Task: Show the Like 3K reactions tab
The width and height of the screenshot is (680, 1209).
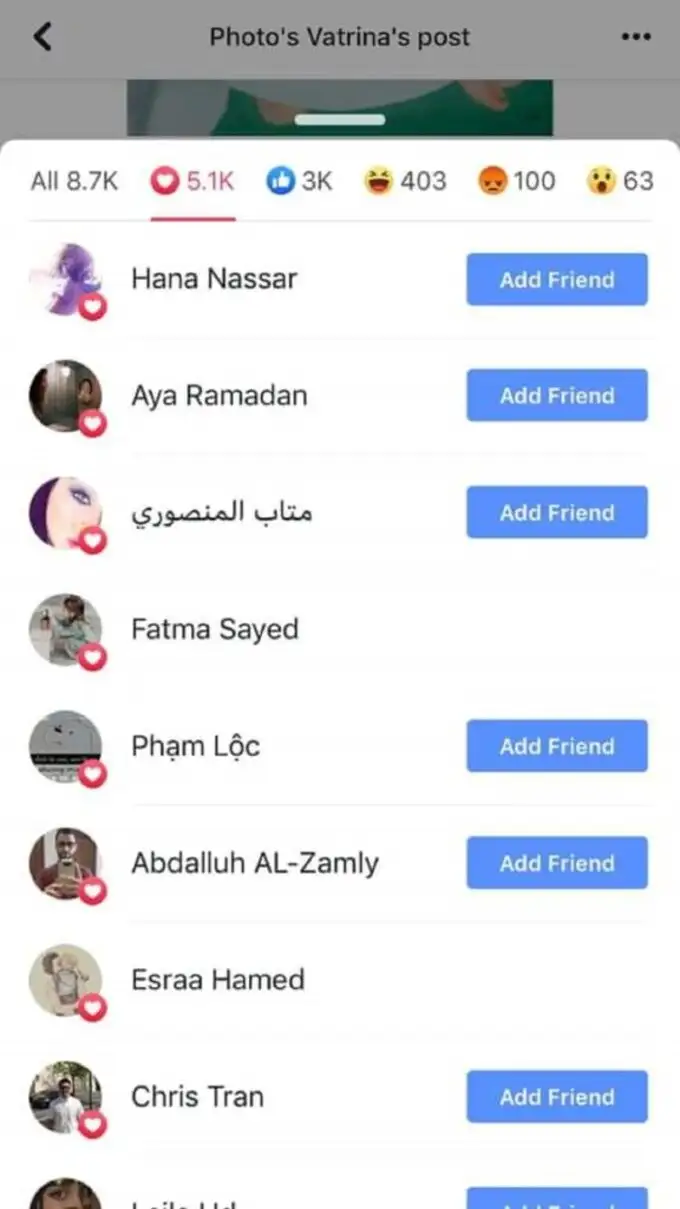Action: click(x=299, y=181)
